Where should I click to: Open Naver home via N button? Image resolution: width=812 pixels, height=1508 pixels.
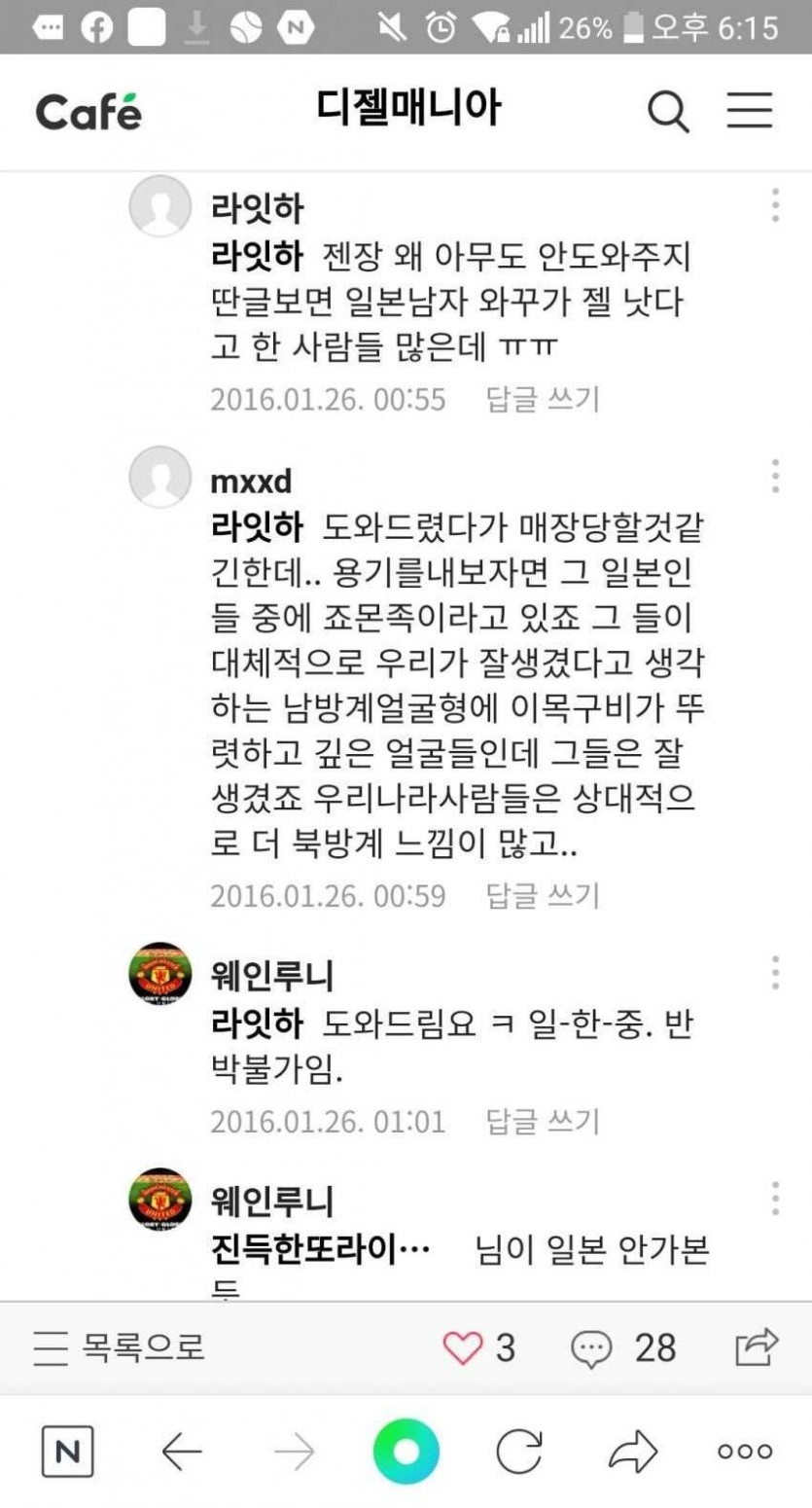pos(67,1453)
